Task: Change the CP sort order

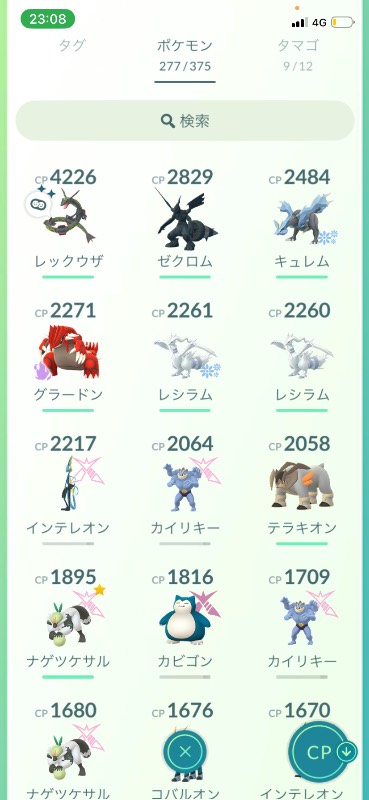Action: point(322,753)
